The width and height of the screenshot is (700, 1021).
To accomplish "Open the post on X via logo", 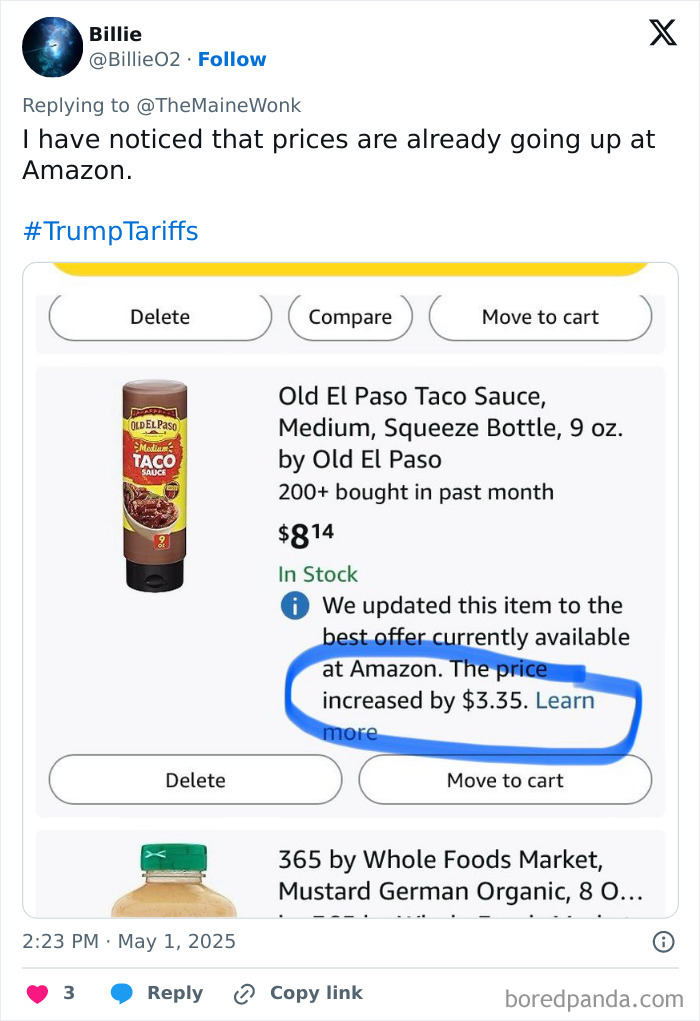I will point(663,32).
